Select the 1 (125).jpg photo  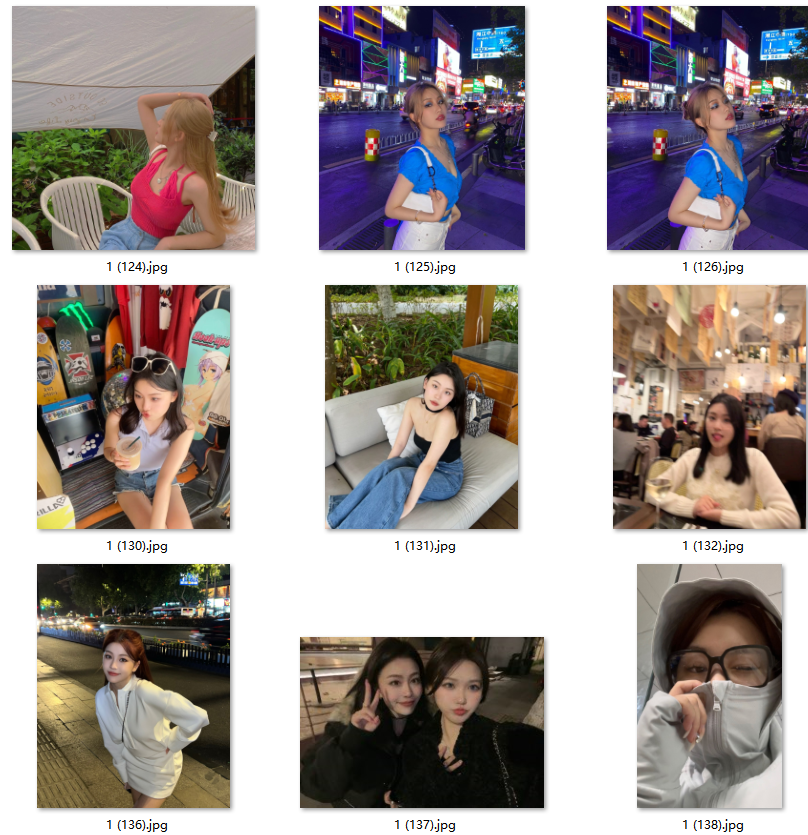(422, 128)
